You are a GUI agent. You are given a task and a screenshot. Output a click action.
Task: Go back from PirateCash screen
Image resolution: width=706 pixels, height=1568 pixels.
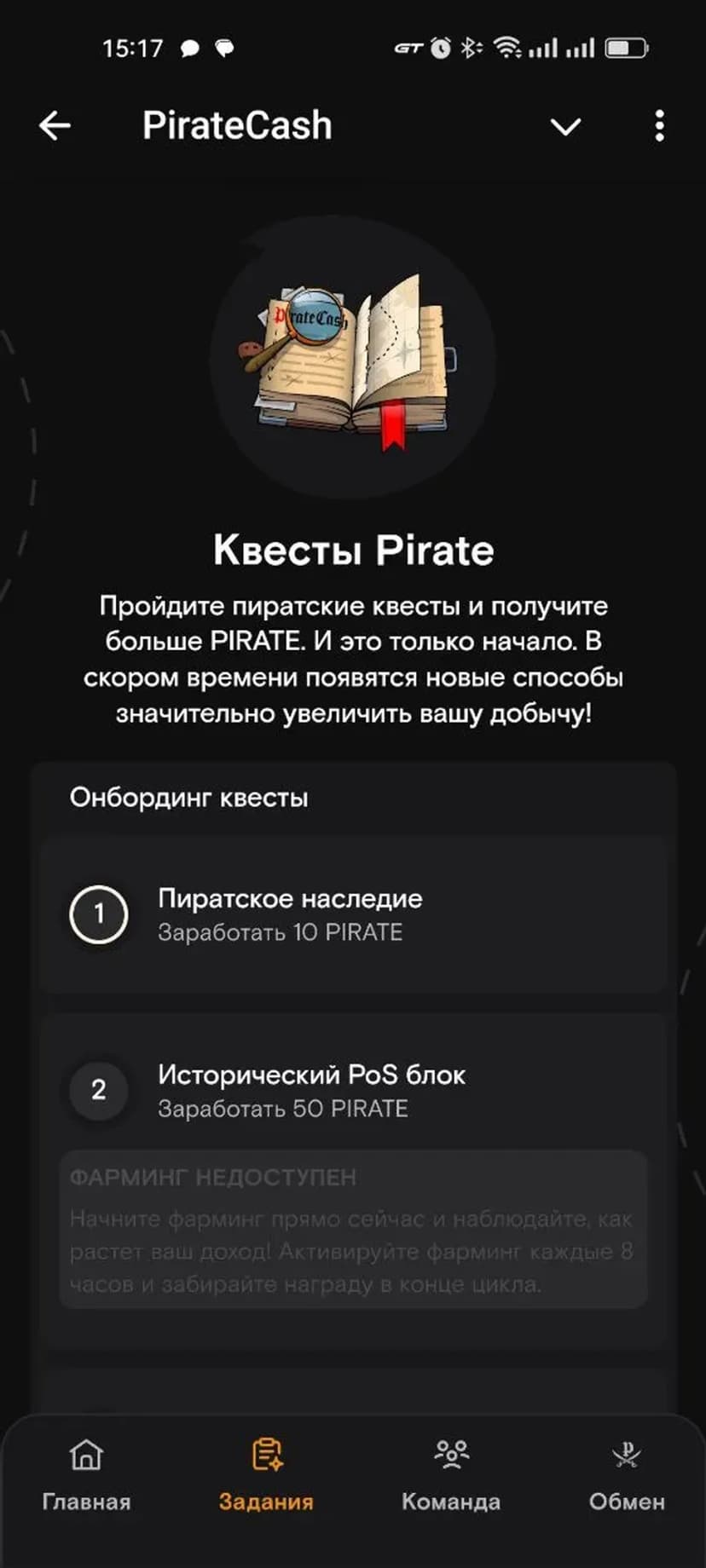(x=55, y=126)
